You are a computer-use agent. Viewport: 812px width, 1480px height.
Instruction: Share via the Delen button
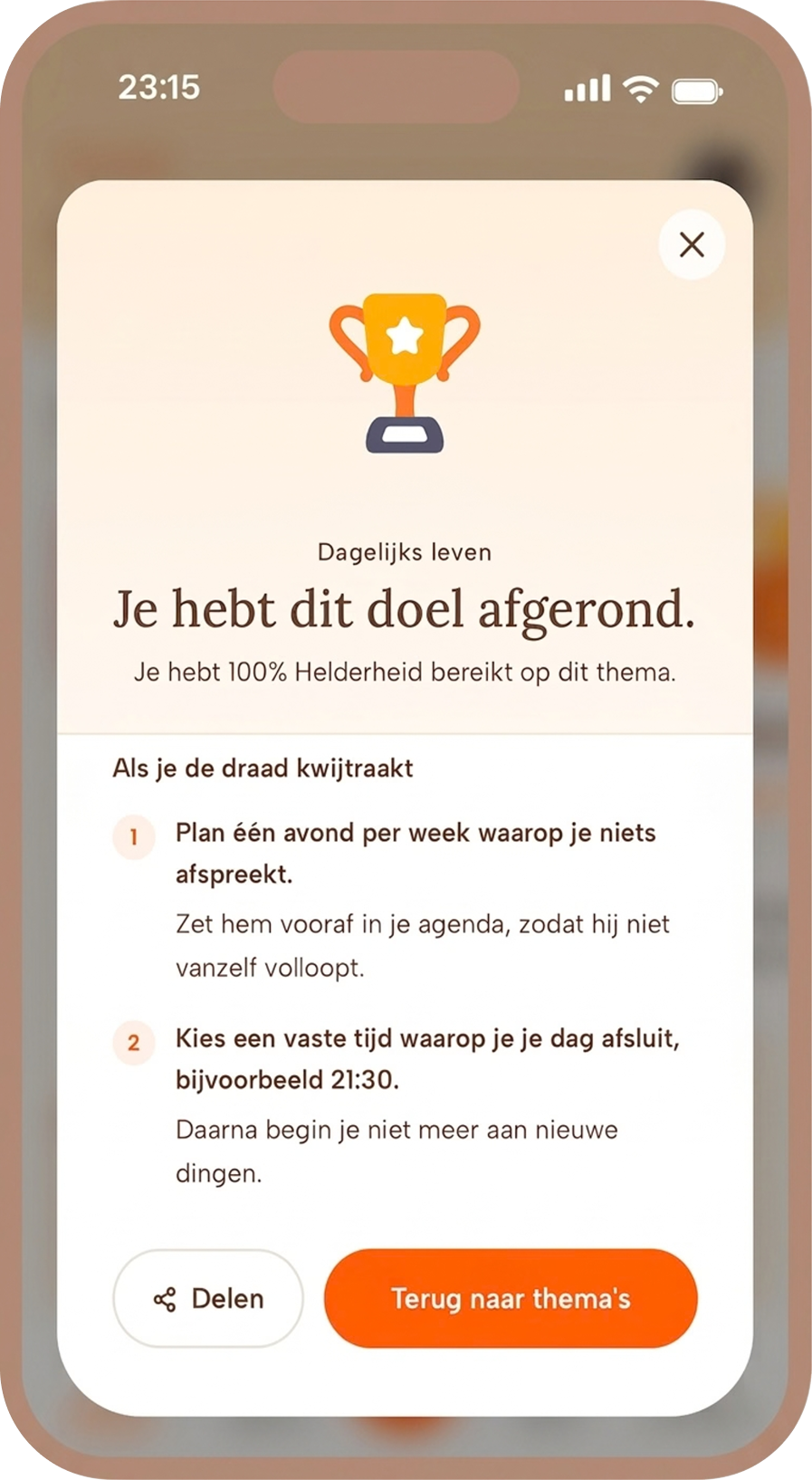click(x=208, y=1298)
